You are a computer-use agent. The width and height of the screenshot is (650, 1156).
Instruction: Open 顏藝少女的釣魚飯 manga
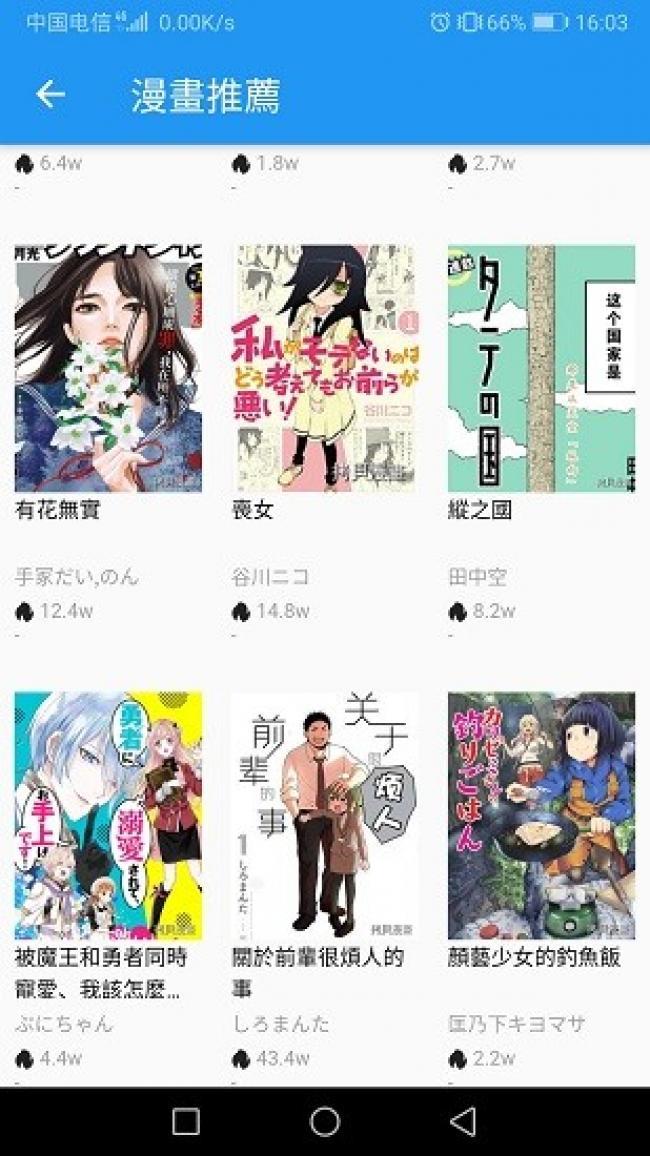[541, 815]
